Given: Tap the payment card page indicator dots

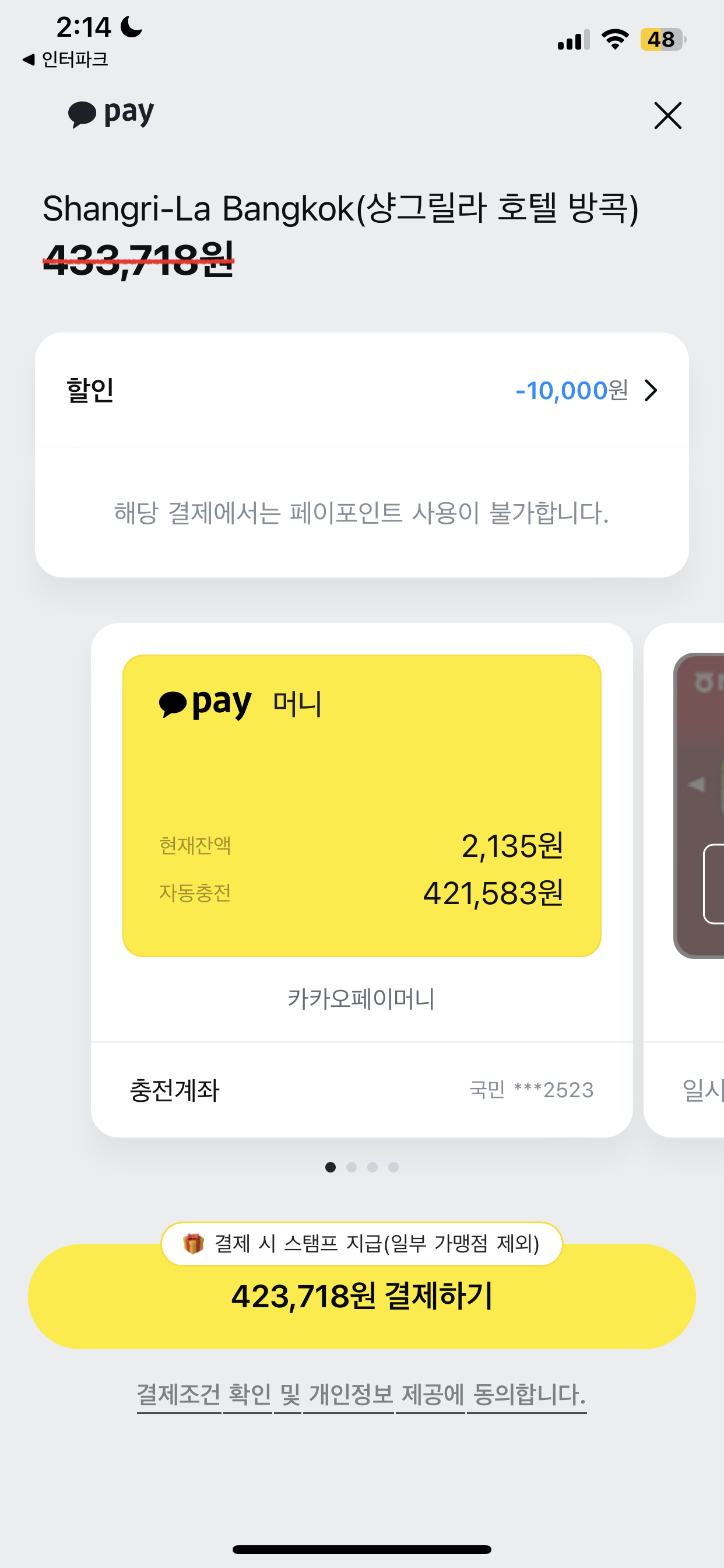Looking at the screenshot, I should coord(362,1167).
